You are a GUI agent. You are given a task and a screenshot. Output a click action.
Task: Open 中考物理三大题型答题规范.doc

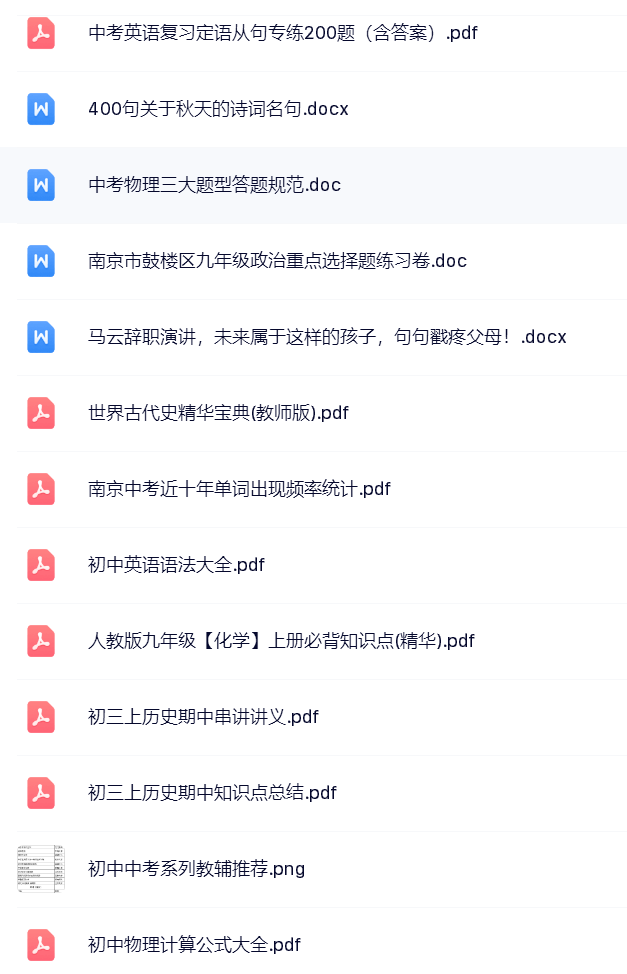click(x=215, y=185)
